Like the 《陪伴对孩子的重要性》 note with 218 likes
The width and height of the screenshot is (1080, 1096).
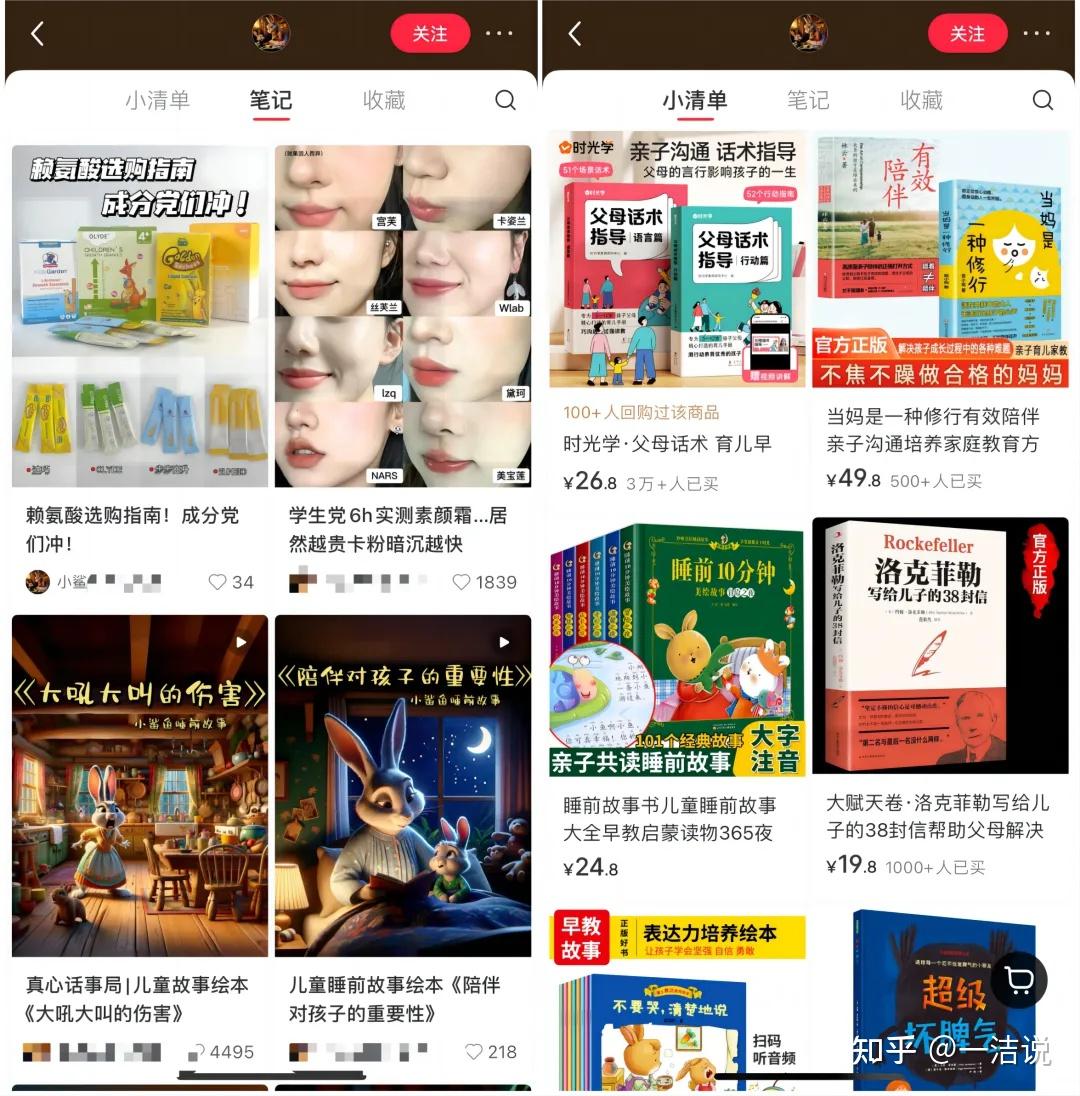tap(475, 1051)
